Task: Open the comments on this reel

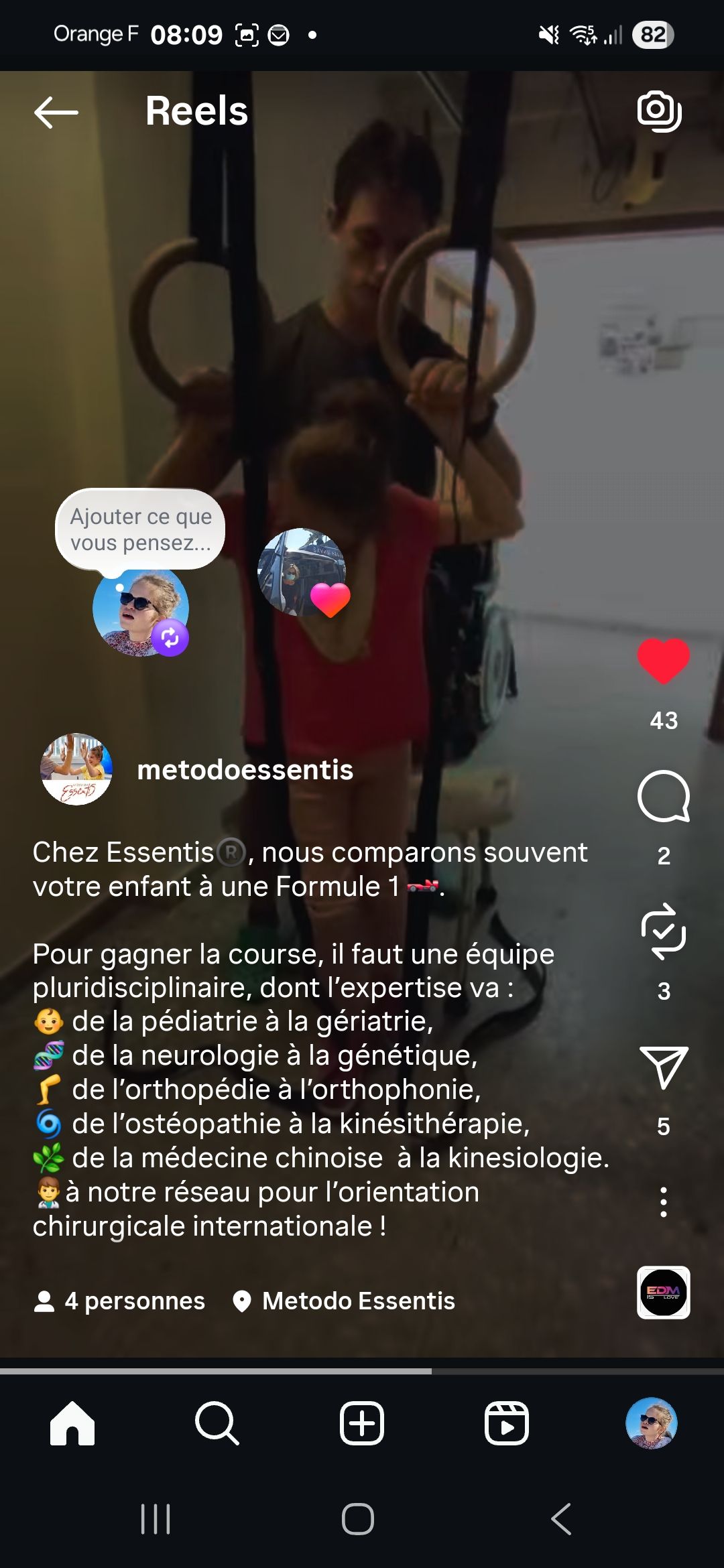Action: pyautogui.click(x=663, y=797)
